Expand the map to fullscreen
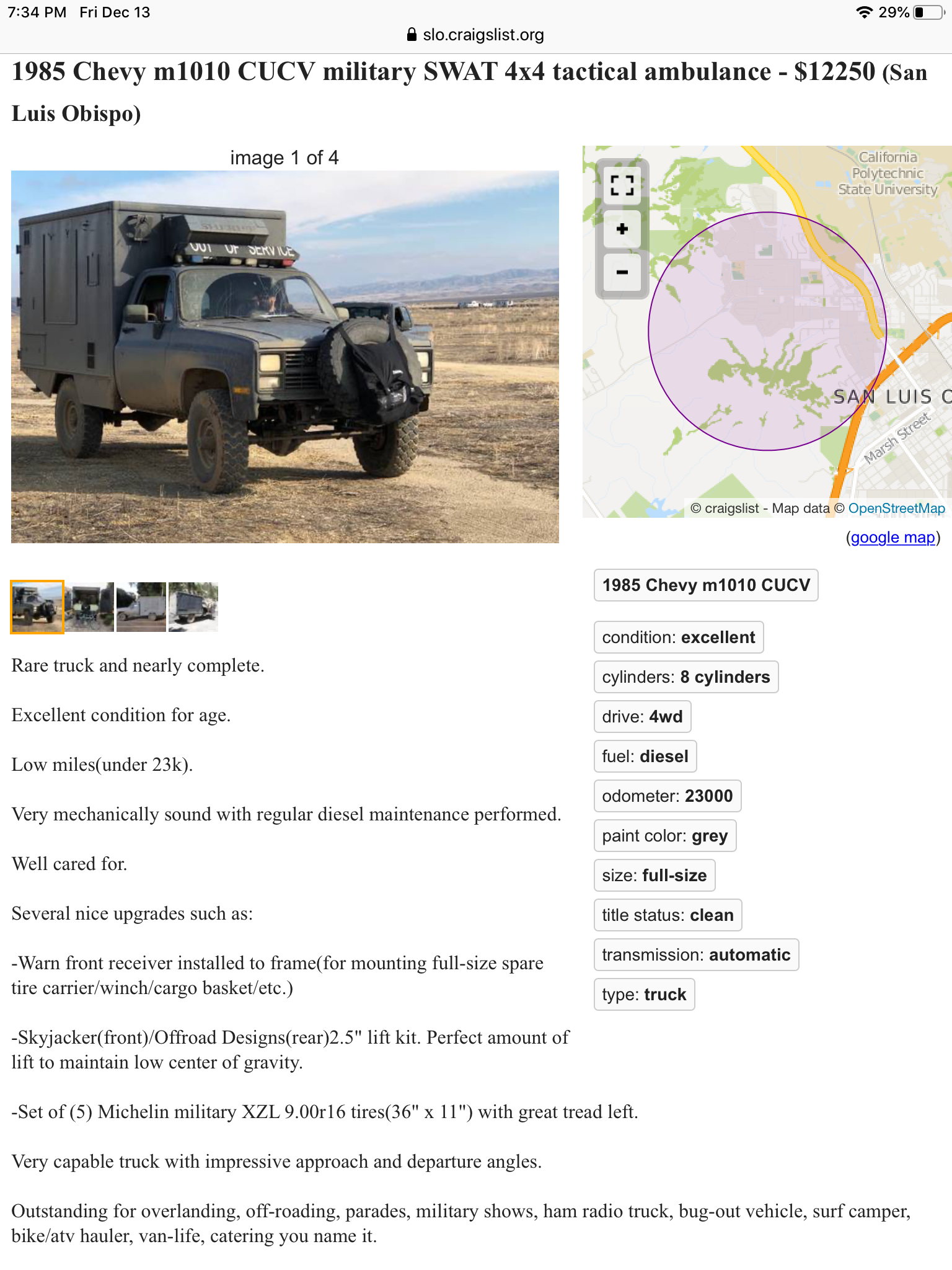The width and height of the screenshot is (952, 1270). click(622, 185)
